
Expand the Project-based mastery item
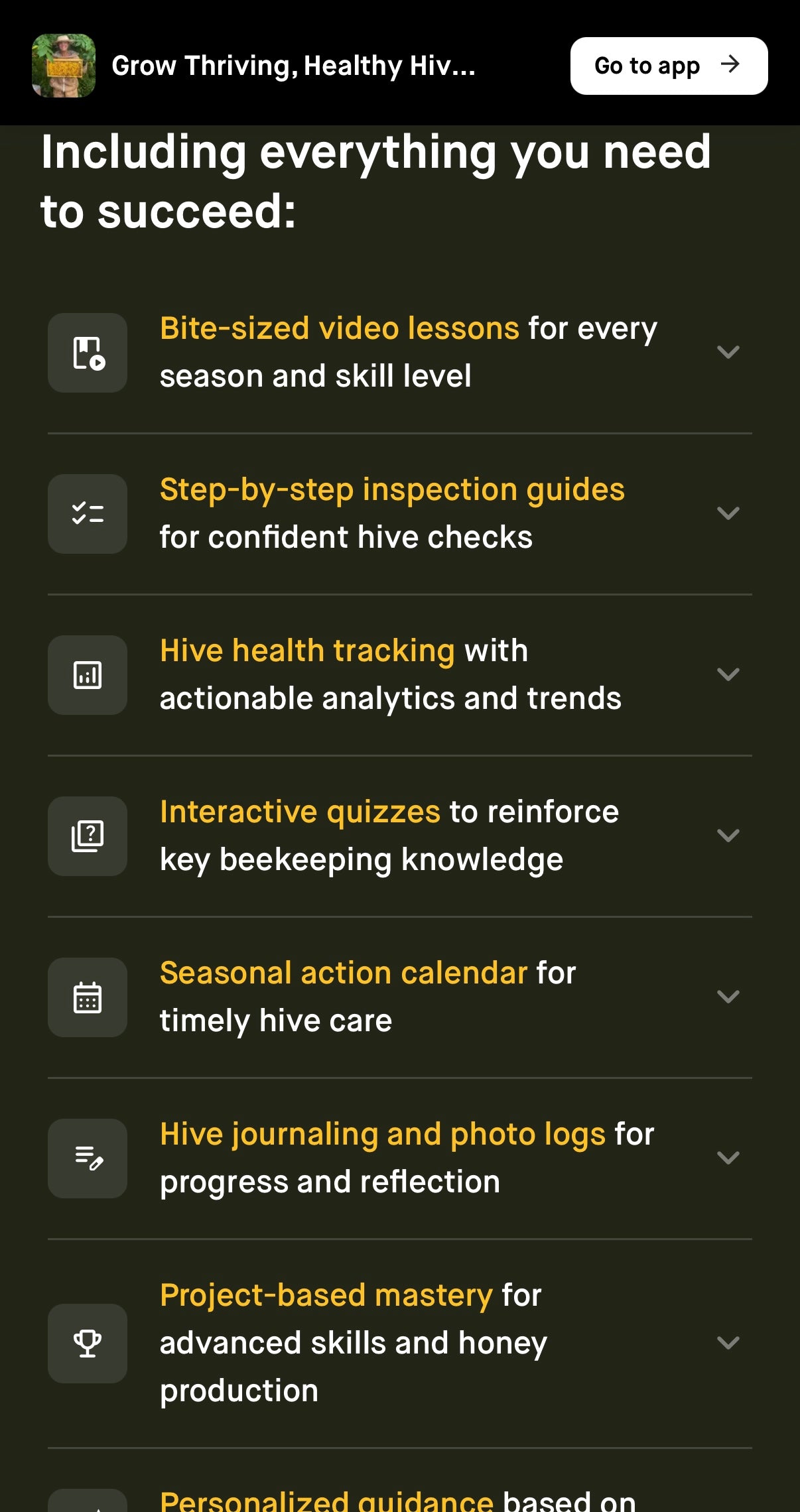click(728, 1343)
